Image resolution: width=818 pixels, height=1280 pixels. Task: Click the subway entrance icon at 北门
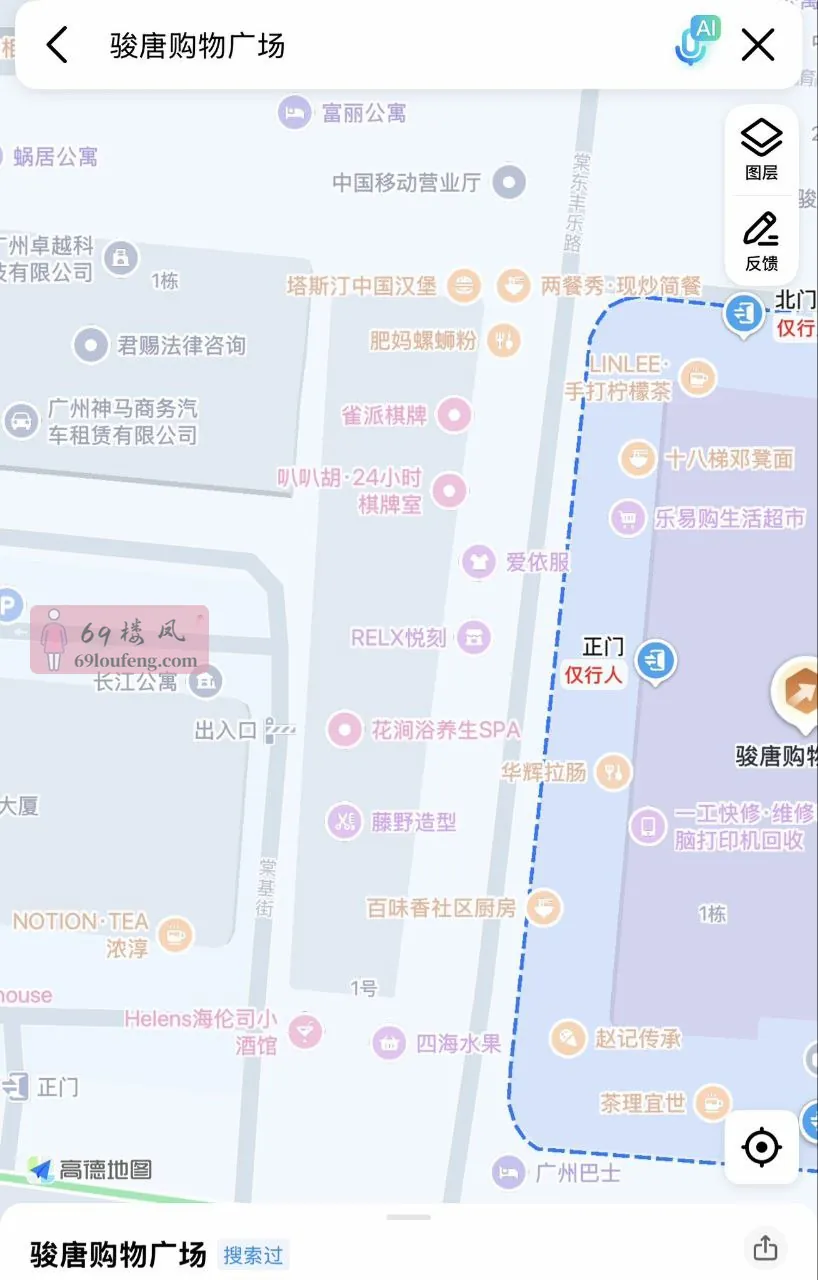point(742,315)
